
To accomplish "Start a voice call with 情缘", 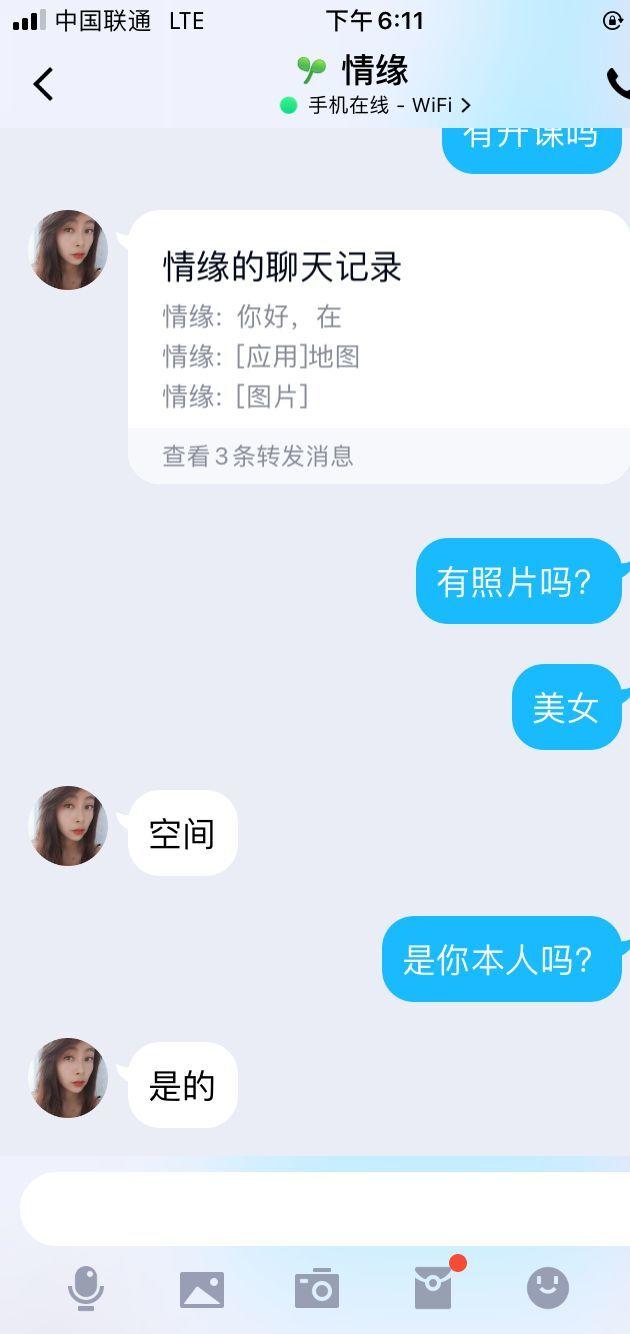I will pos(617,84).
